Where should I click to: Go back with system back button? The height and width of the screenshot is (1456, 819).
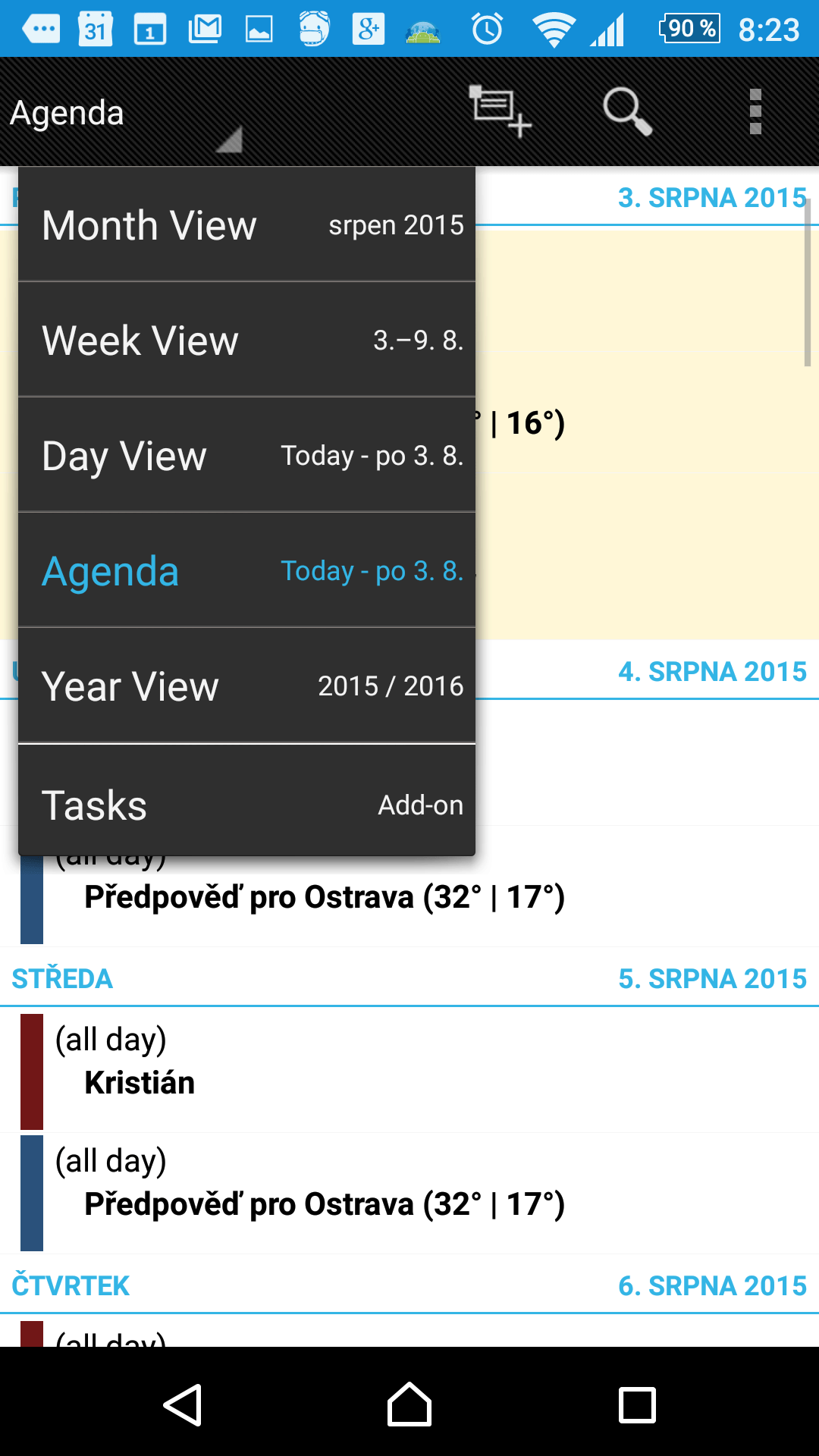click(x=182, y=1404)
